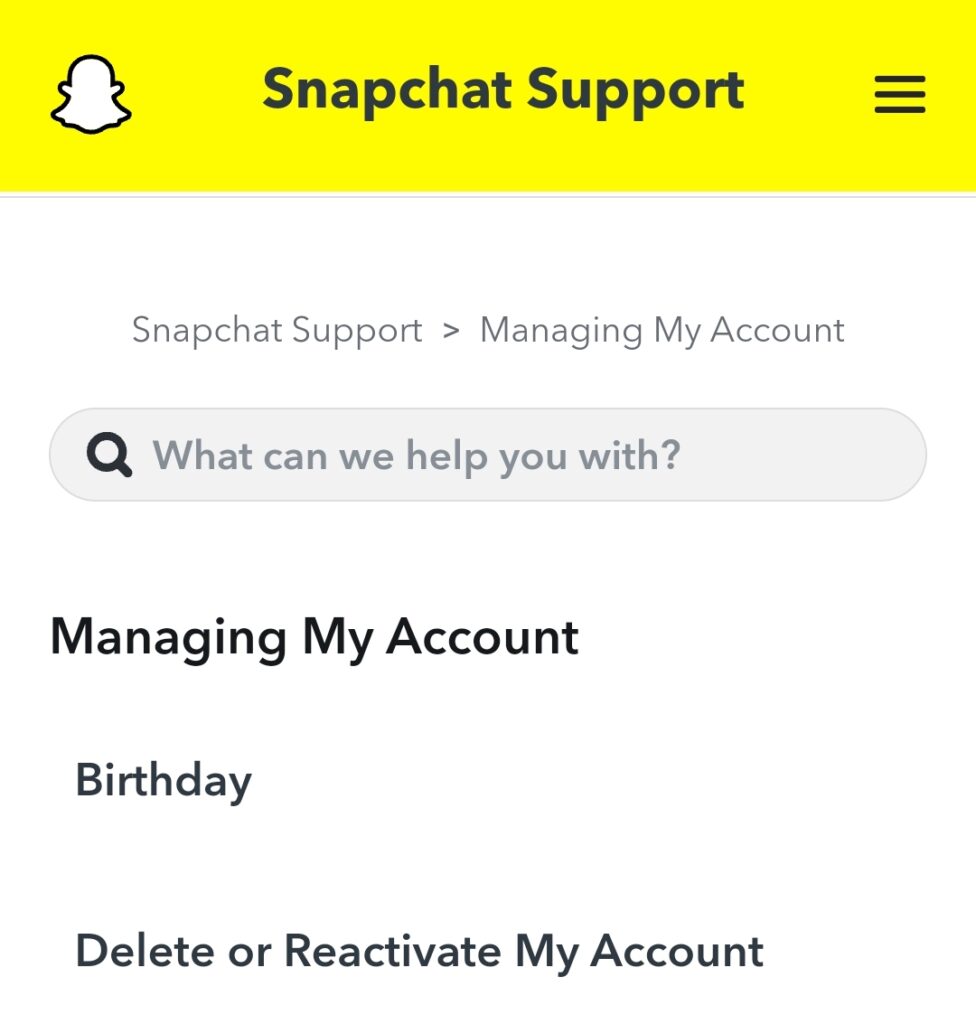The width and height of the screenshot is (976, 1024).
Task: Expand the navigation menu from the header
Action: [x=897, y=92]
